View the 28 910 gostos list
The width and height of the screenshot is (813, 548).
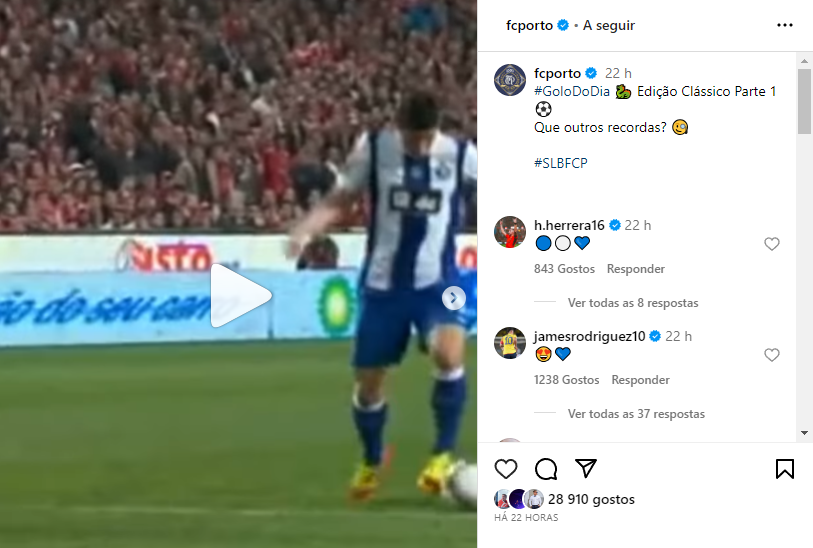click(591, 499)
